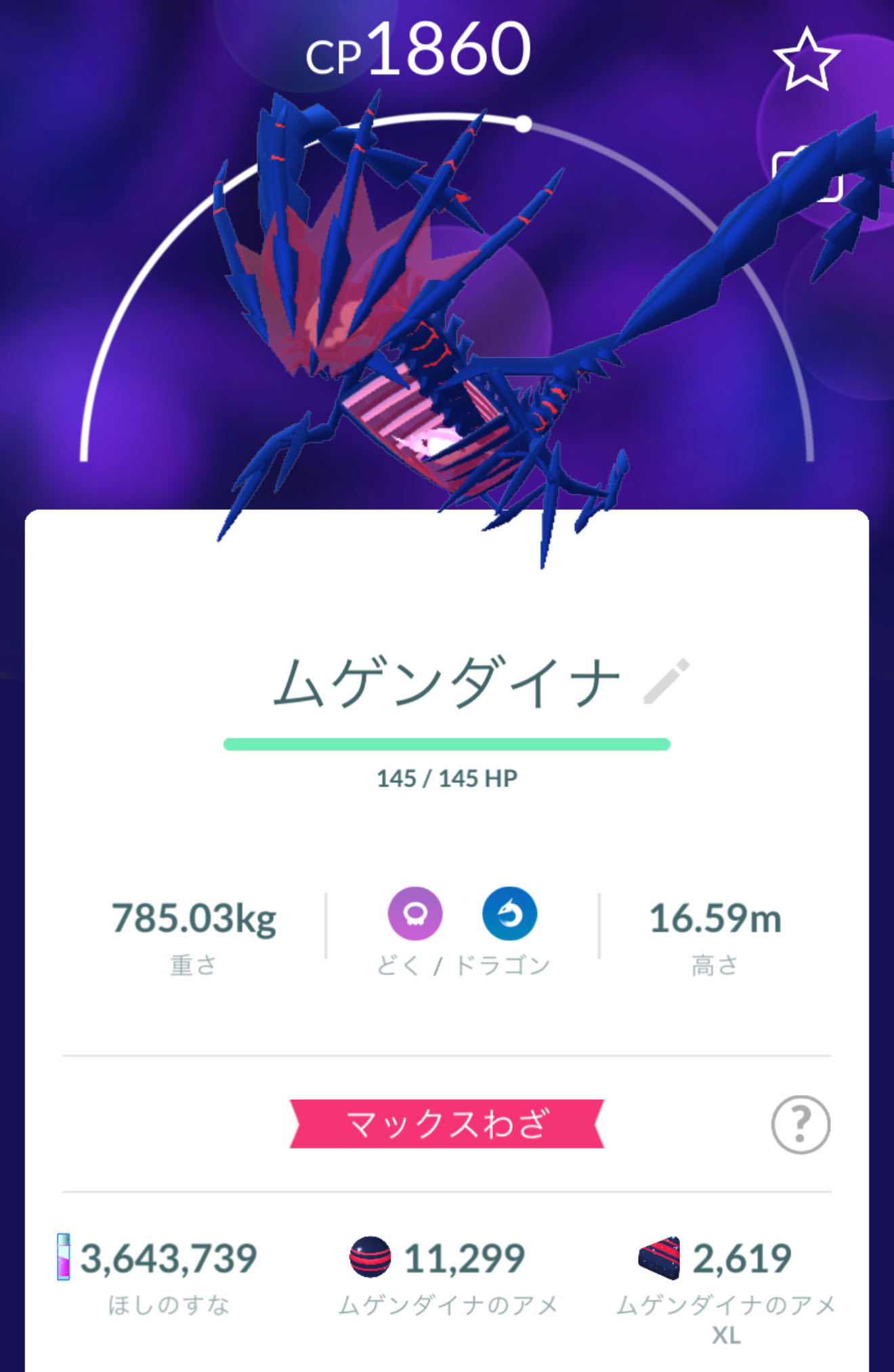Open the マックスわざ help question mark
Image resolution: width=894 pixels, height=1372 pixels.
click(x=800, y=1125)
